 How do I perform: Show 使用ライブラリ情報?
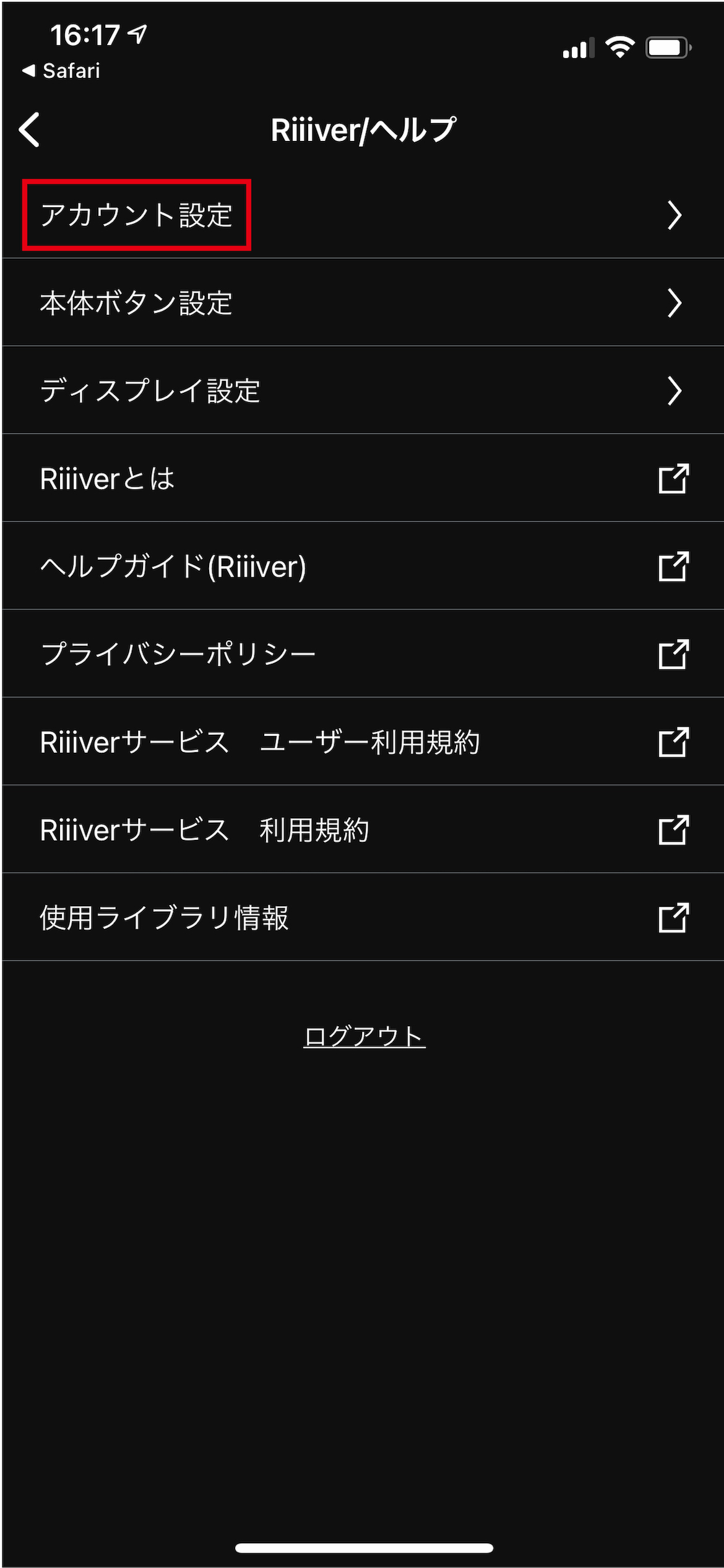pos(362,917)
